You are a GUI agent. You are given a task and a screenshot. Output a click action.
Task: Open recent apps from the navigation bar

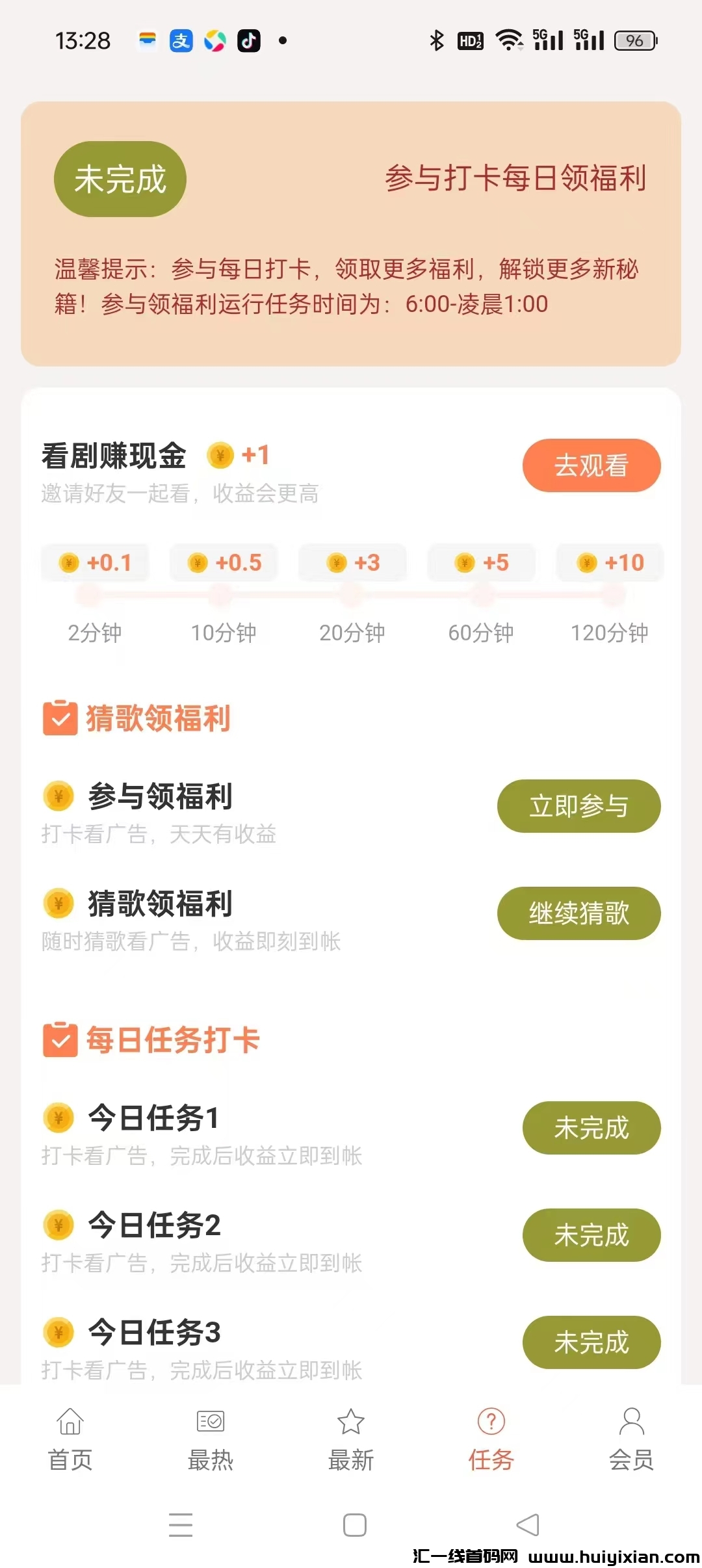click(x=181, y=1524)
